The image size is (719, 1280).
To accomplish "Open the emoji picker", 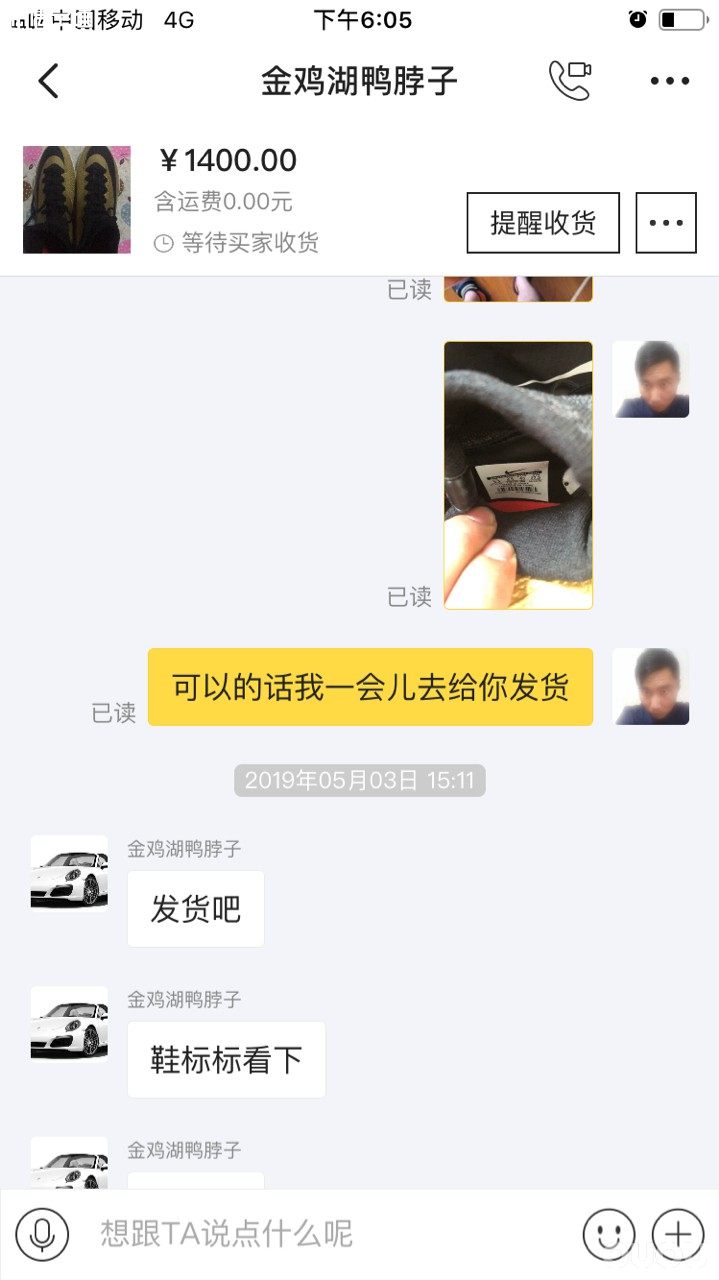I will (608, 1234).
